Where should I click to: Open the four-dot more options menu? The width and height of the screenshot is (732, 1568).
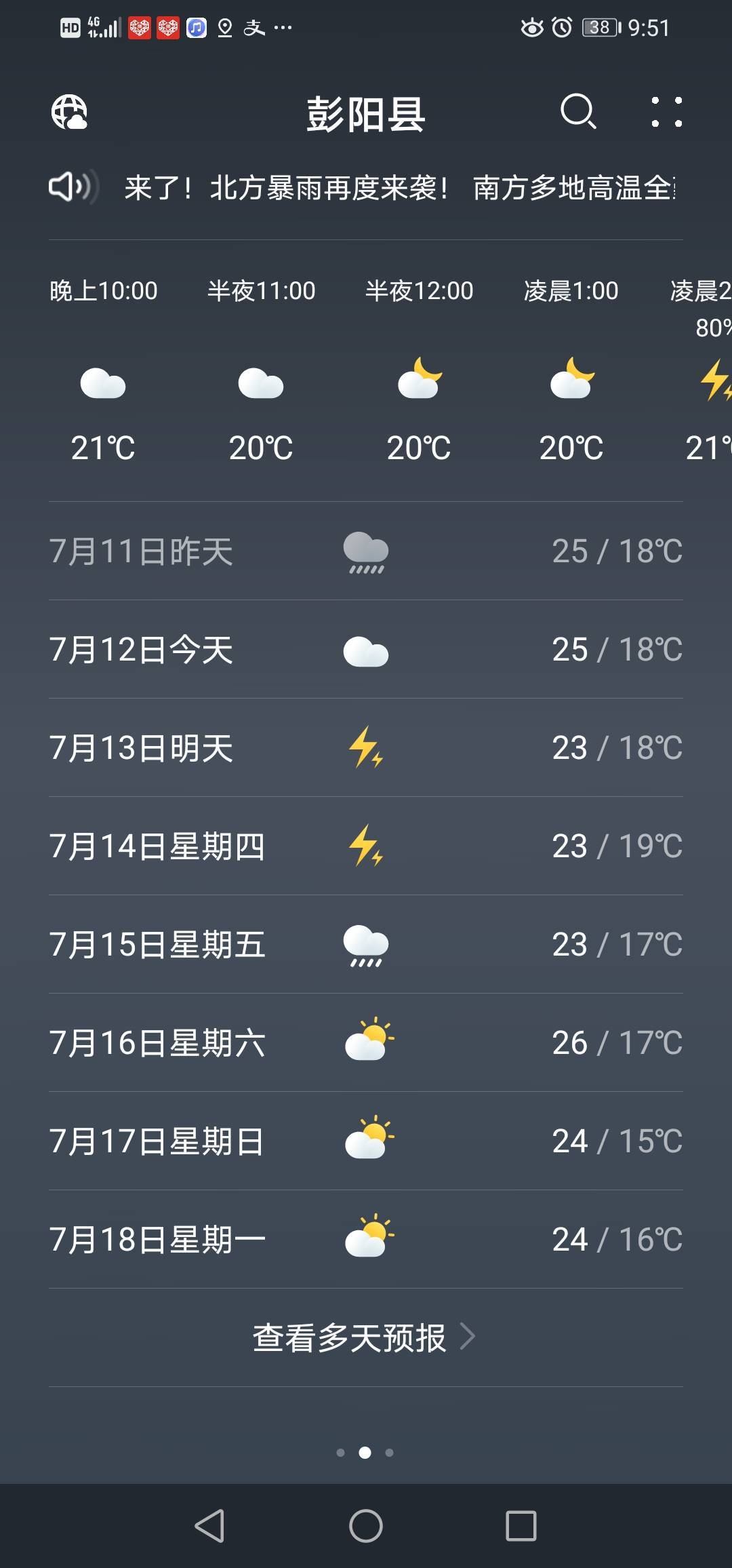[666, 112]
